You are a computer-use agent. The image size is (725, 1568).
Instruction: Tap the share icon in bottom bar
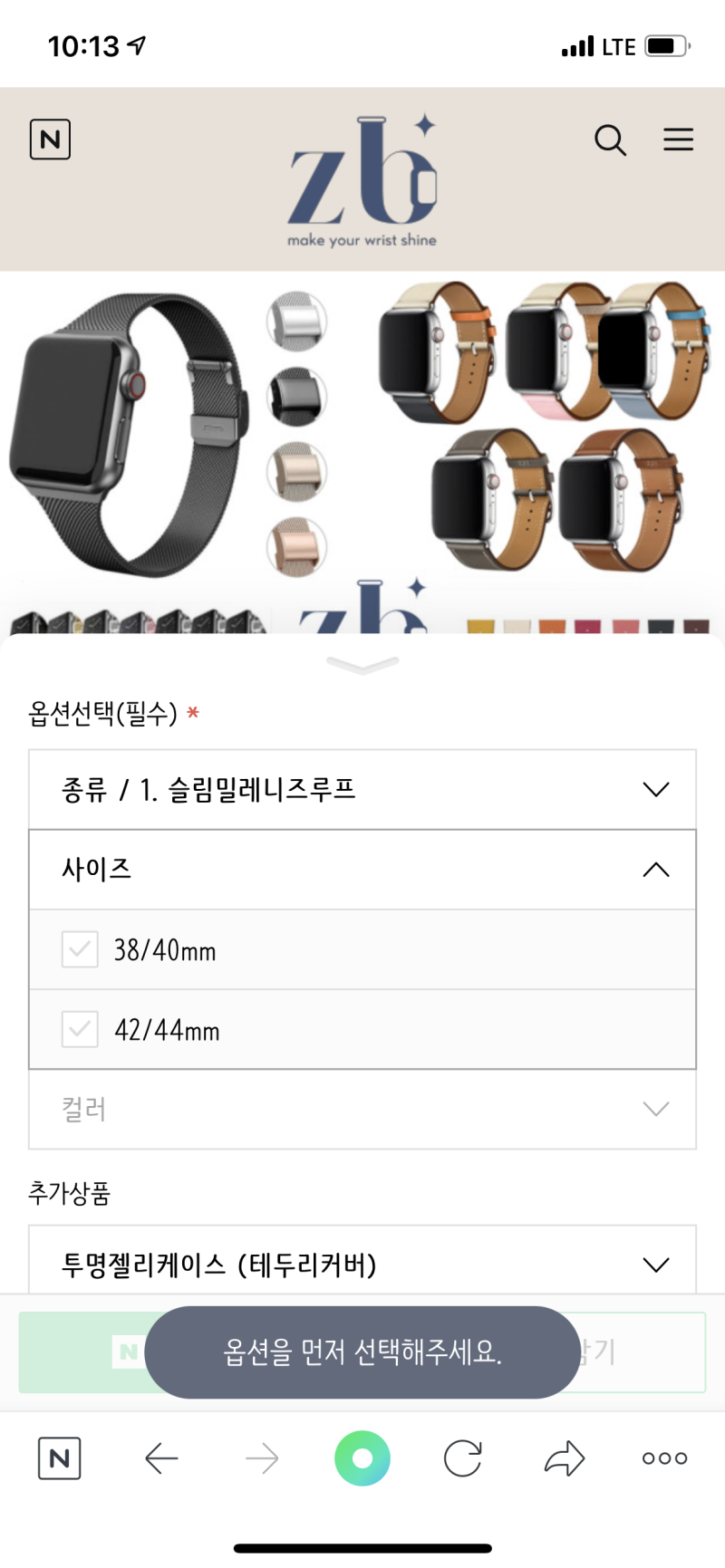click(x=564, y=1458)
